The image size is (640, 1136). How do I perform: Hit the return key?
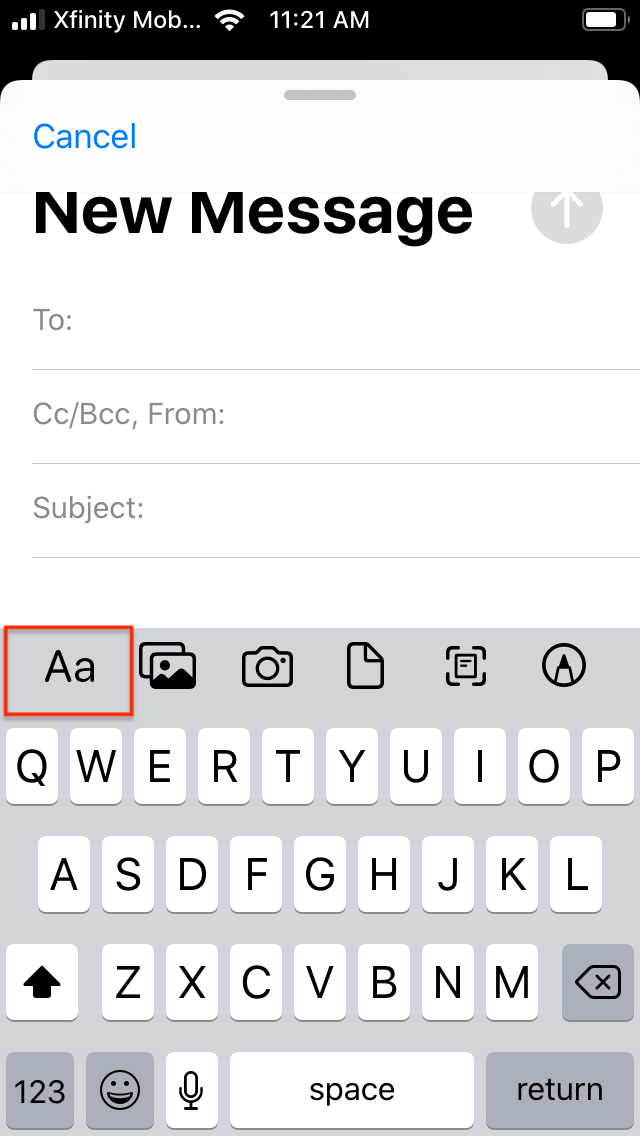point(560,1090)
